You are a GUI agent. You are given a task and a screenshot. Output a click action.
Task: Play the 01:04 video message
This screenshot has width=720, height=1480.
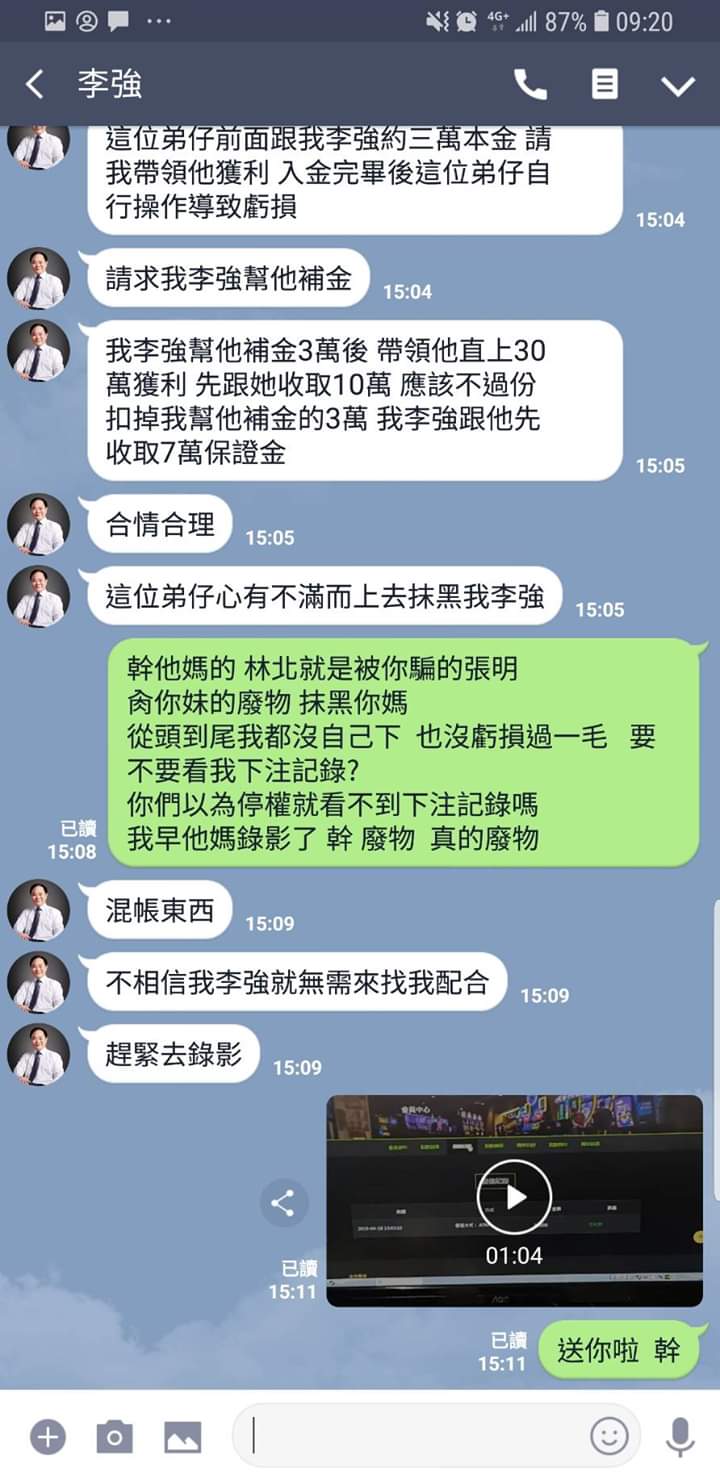pyautogui.click(x=515, y=1197)
